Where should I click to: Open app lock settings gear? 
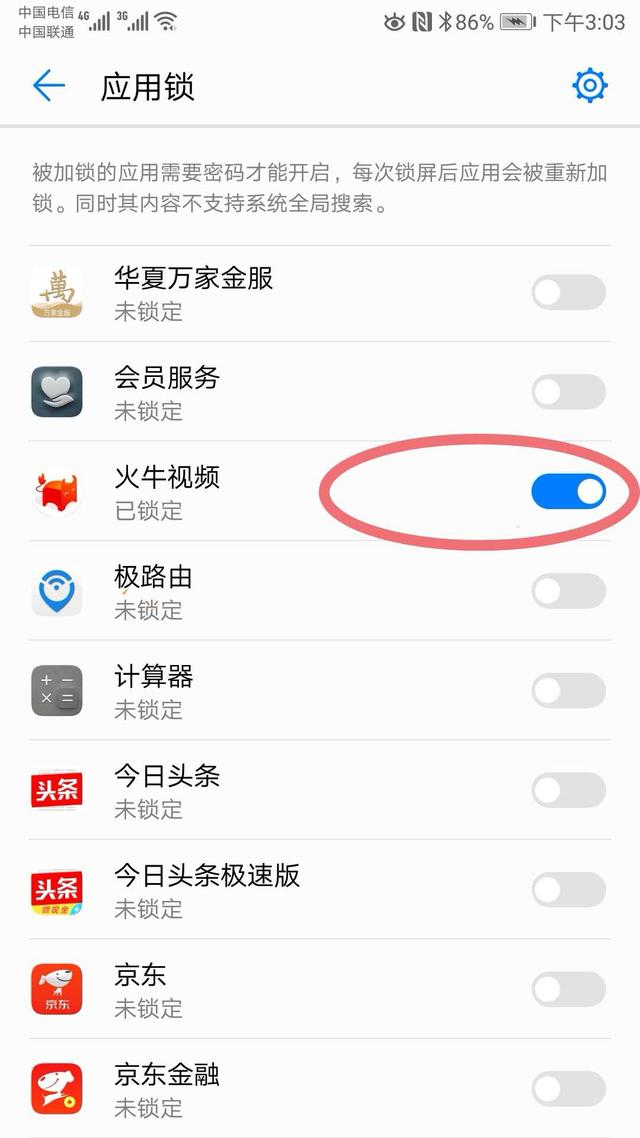coord(589,86)
